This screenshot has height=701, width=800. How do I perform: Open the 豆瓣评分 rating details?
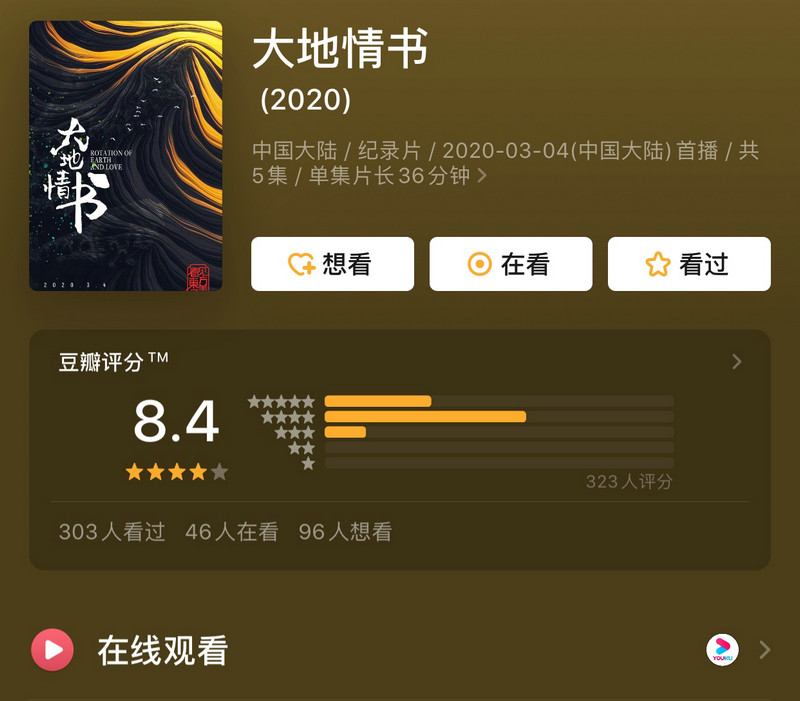(x=736, y=362)
